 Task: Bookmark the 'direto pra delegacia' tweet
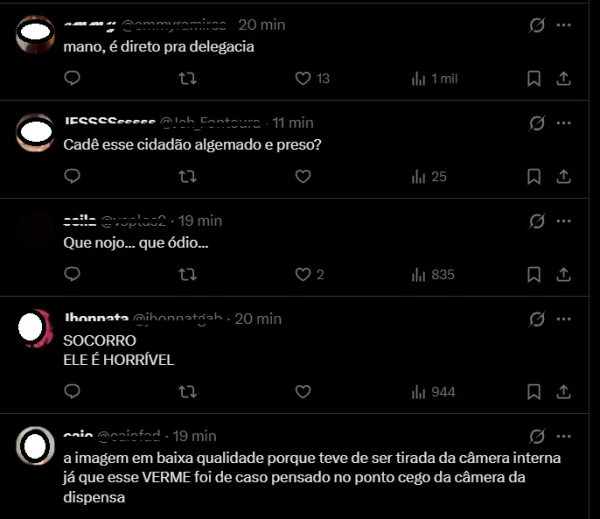pyautogui.click(x=534, y=78)
